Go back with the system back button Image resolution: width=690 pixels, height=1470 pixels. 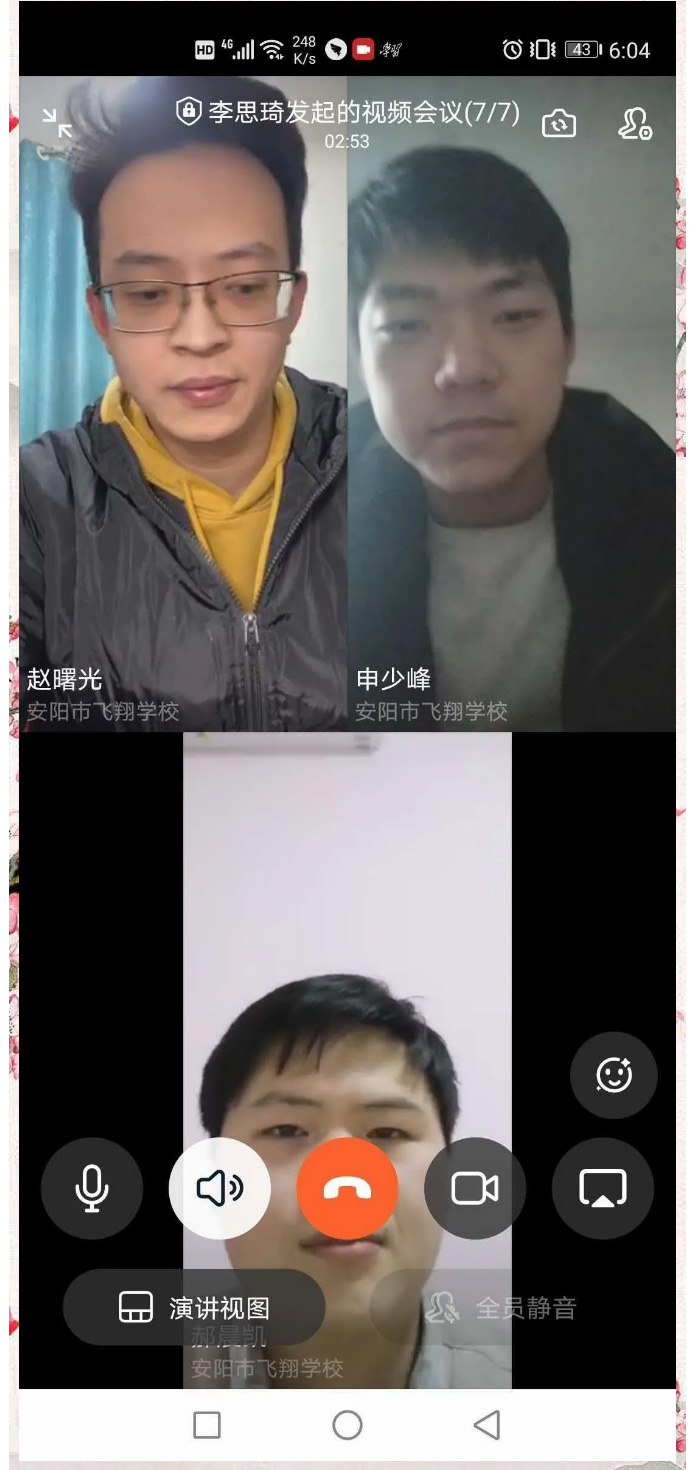[x=487, y=1425]
